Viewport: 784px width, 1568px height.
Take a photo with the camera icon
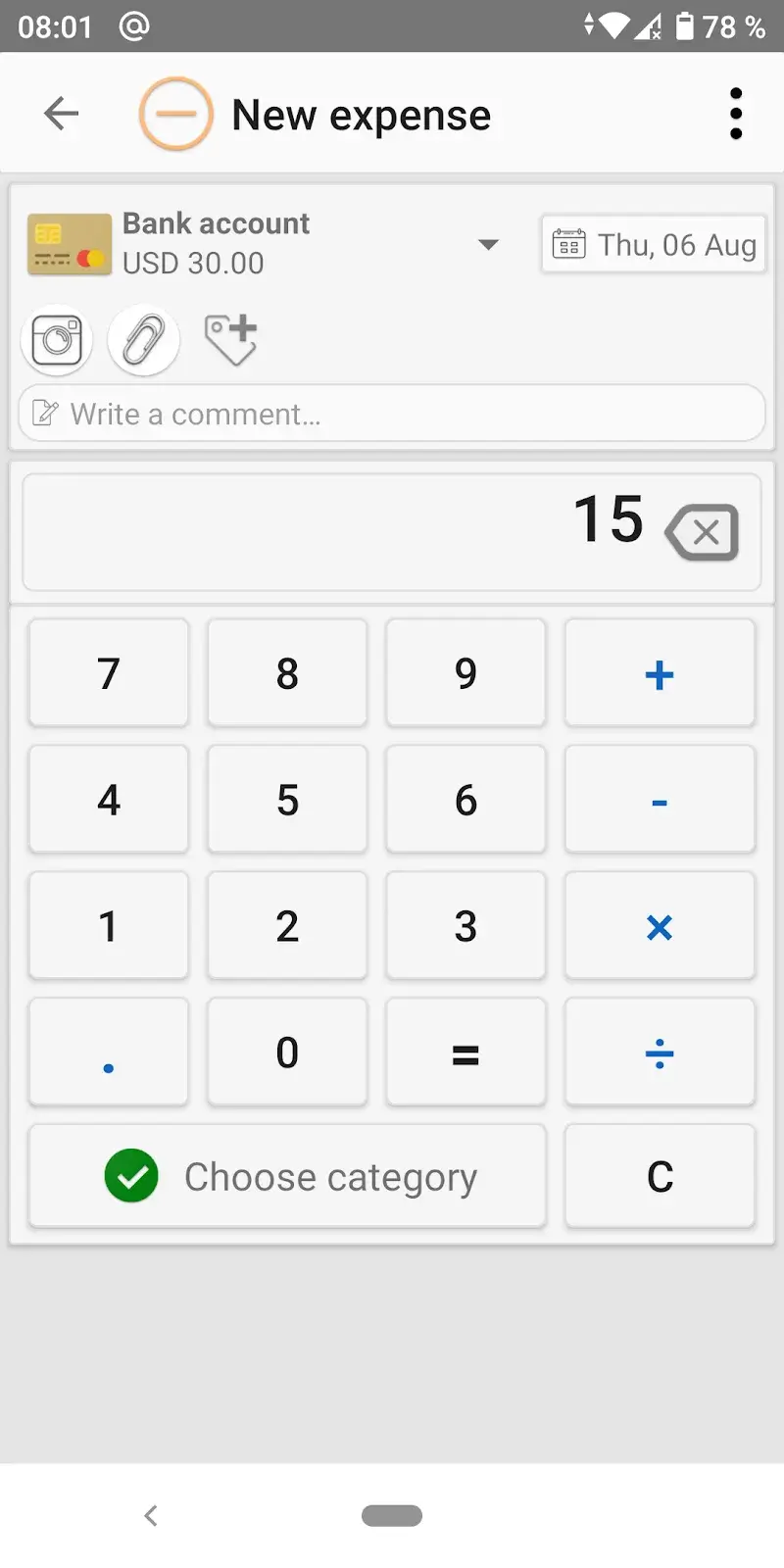point(57,340)
